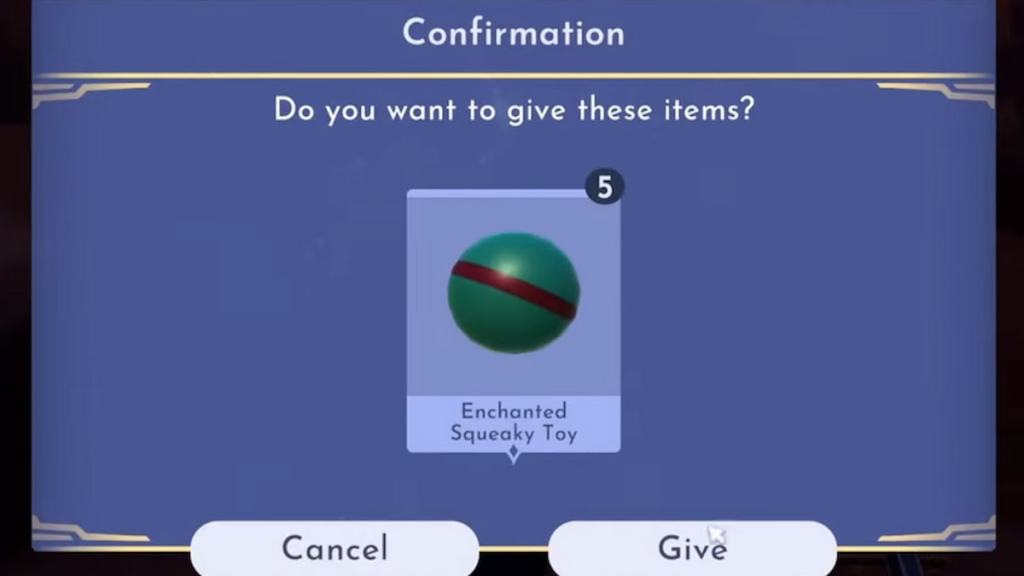The height and width of the screenshot is (576, 1024).
Task: Confirm with the Give button
Action: [x=692, y=548]
